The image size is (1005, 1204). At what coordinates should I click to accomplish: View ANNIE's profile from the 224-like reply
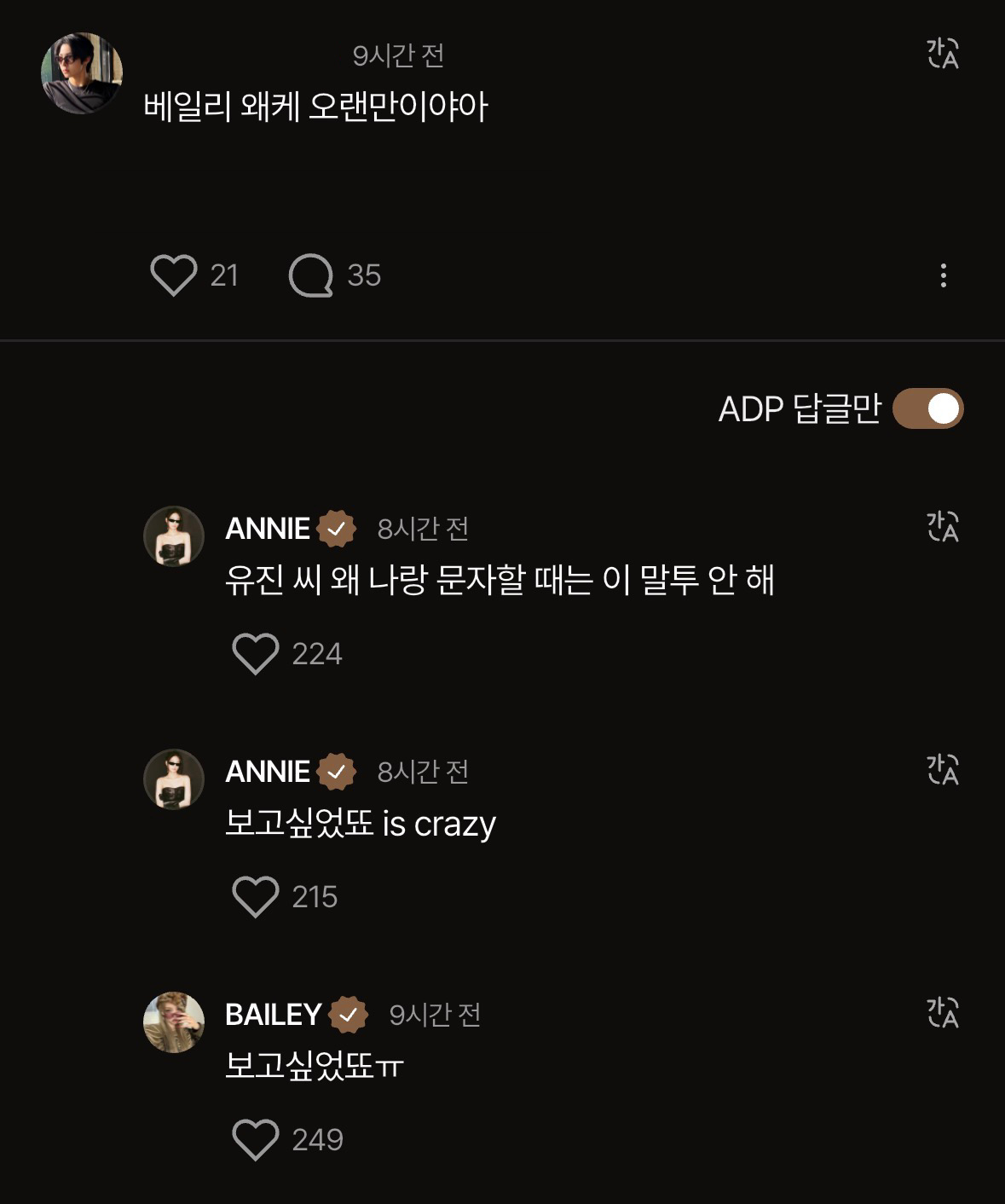pyautogui.click(x=174, y=536)
